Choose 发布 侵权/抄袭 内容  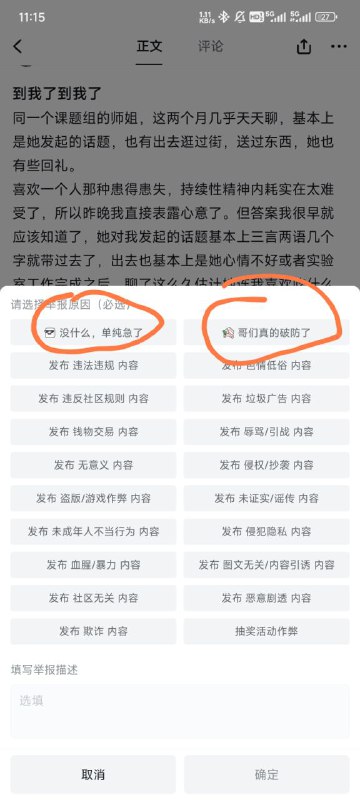[x=267, y=465]
